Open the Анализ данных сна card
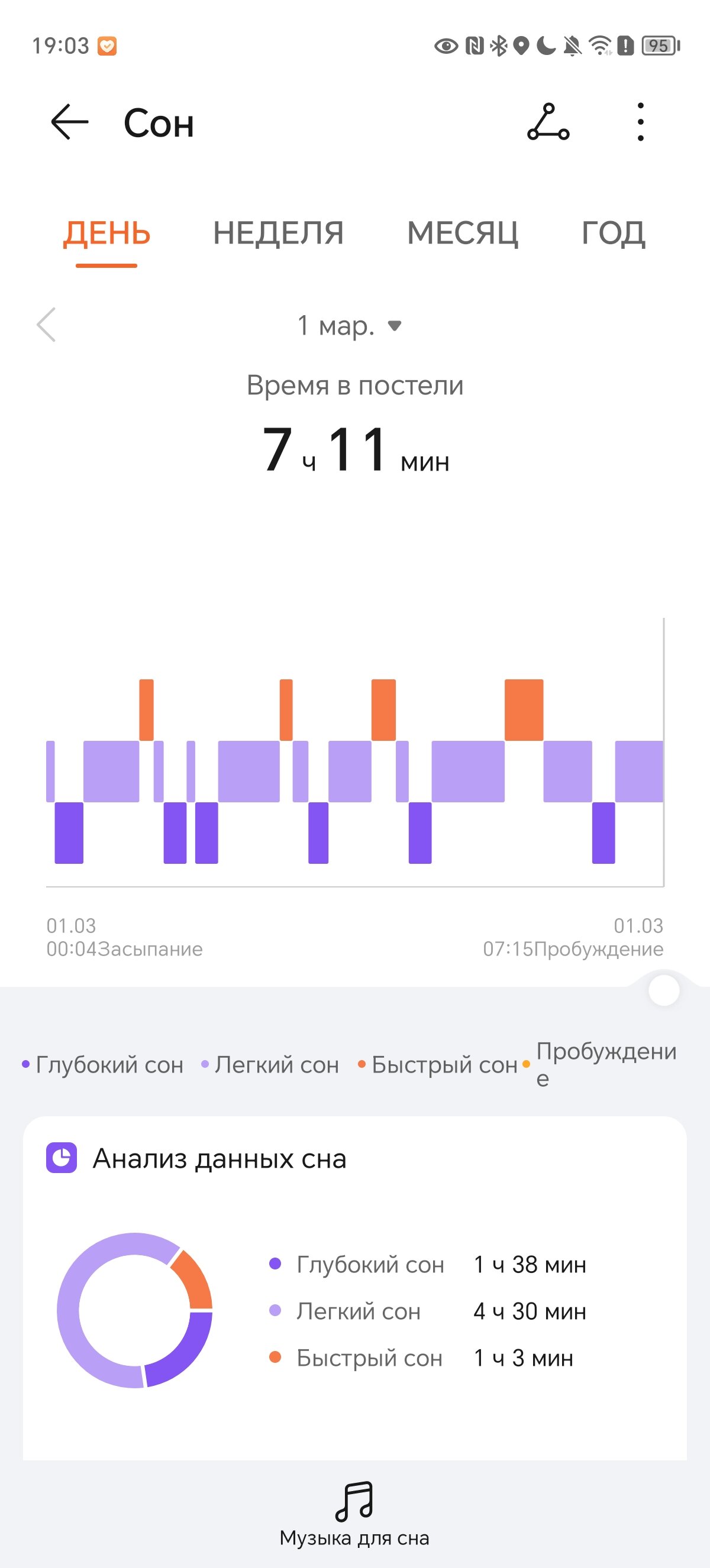Screen dimensions: 710x1568 [354, 1287]
